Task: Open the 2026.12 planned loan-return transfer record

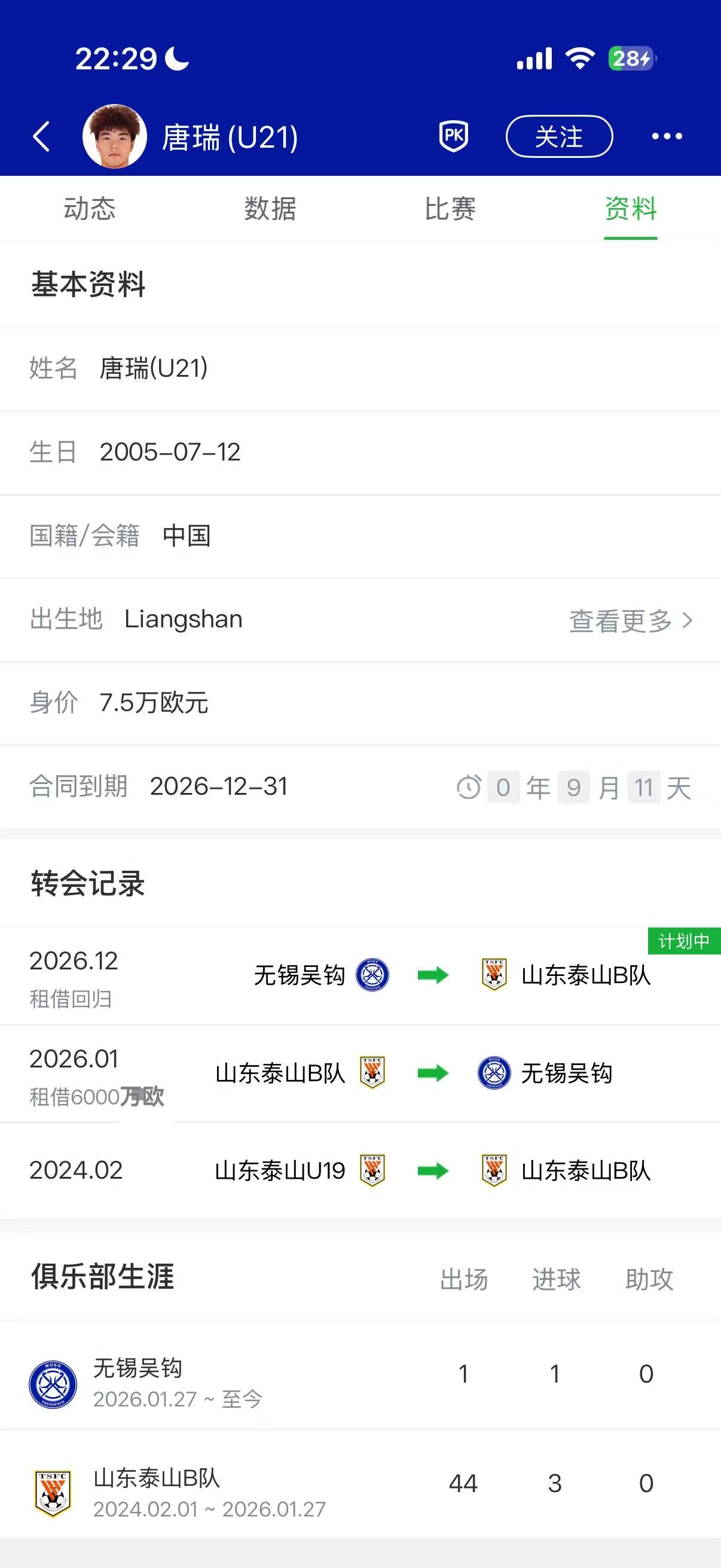Action: [x=360, y=975]
